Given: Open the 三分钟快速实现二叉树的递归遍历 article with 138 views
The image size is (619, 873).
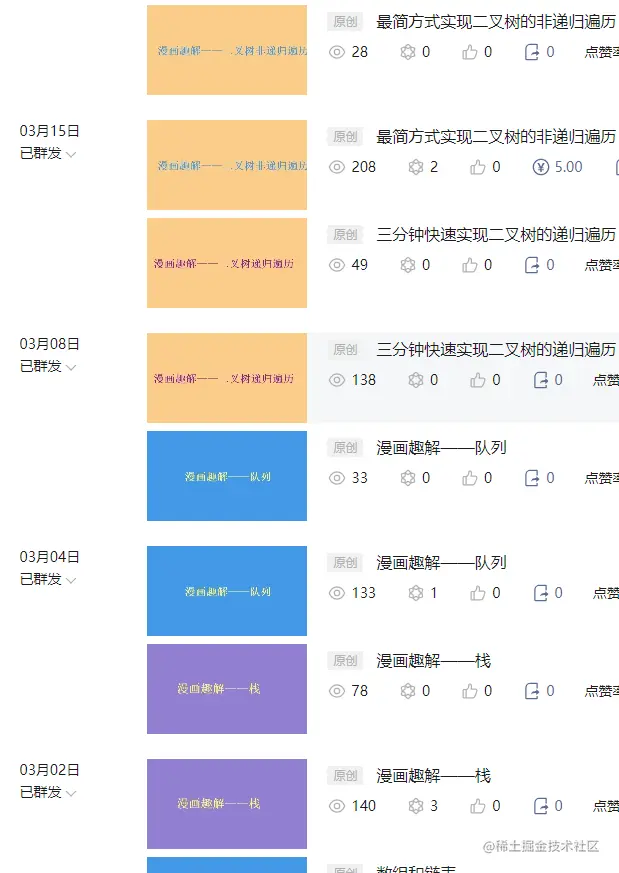Looking at the screenshot, I should pyautogui.click(x=495, y=350).
